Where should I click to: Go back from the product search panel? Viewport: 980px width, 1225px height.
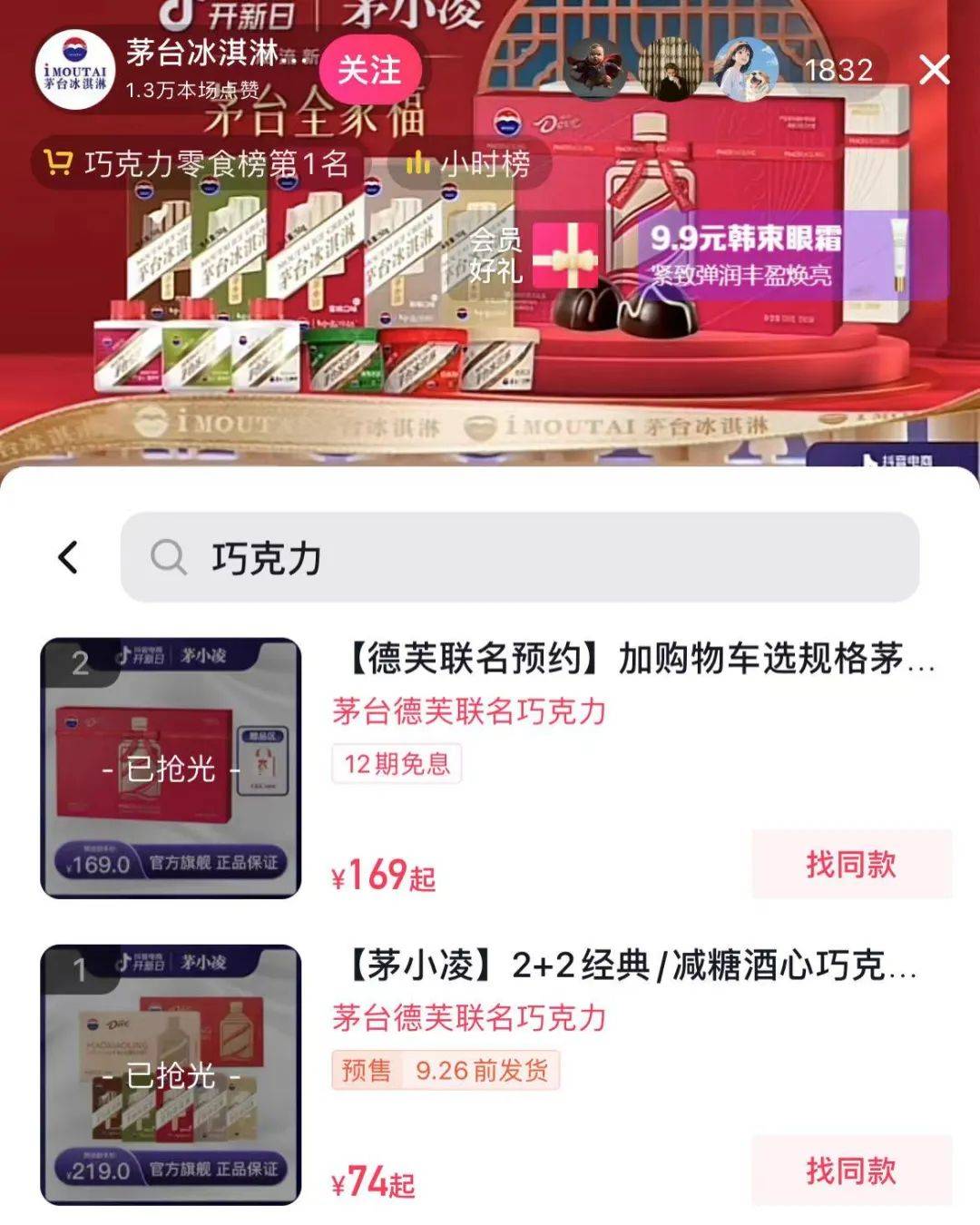(69, 557)
